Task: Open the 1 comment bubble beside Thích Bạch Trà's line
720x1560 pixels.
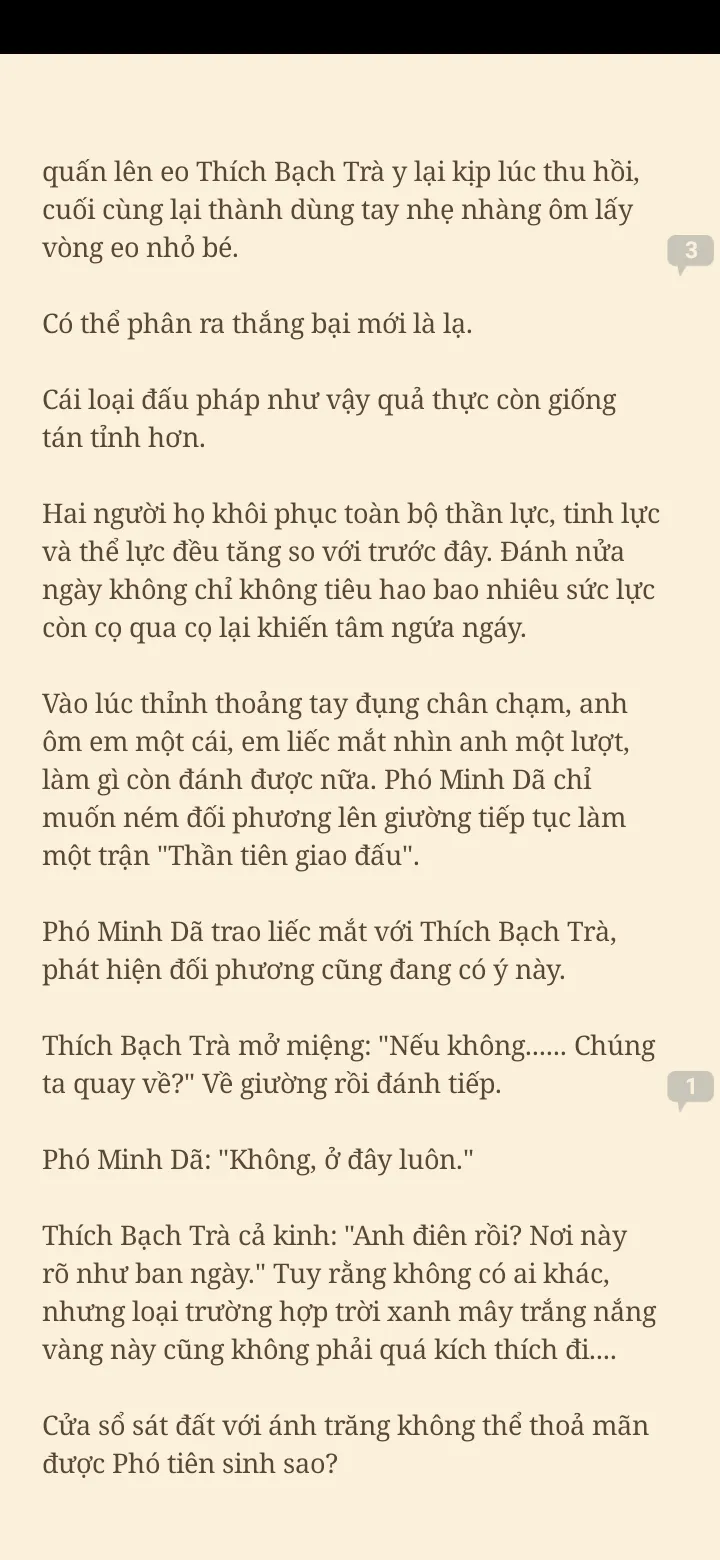Action: 690,1087
